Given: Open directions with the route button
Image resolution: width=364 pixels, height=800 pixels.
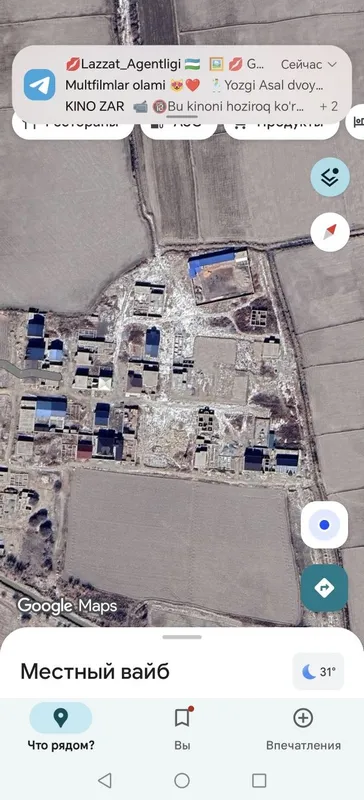Looking at the screenshot, I should (x=324, y=588).
